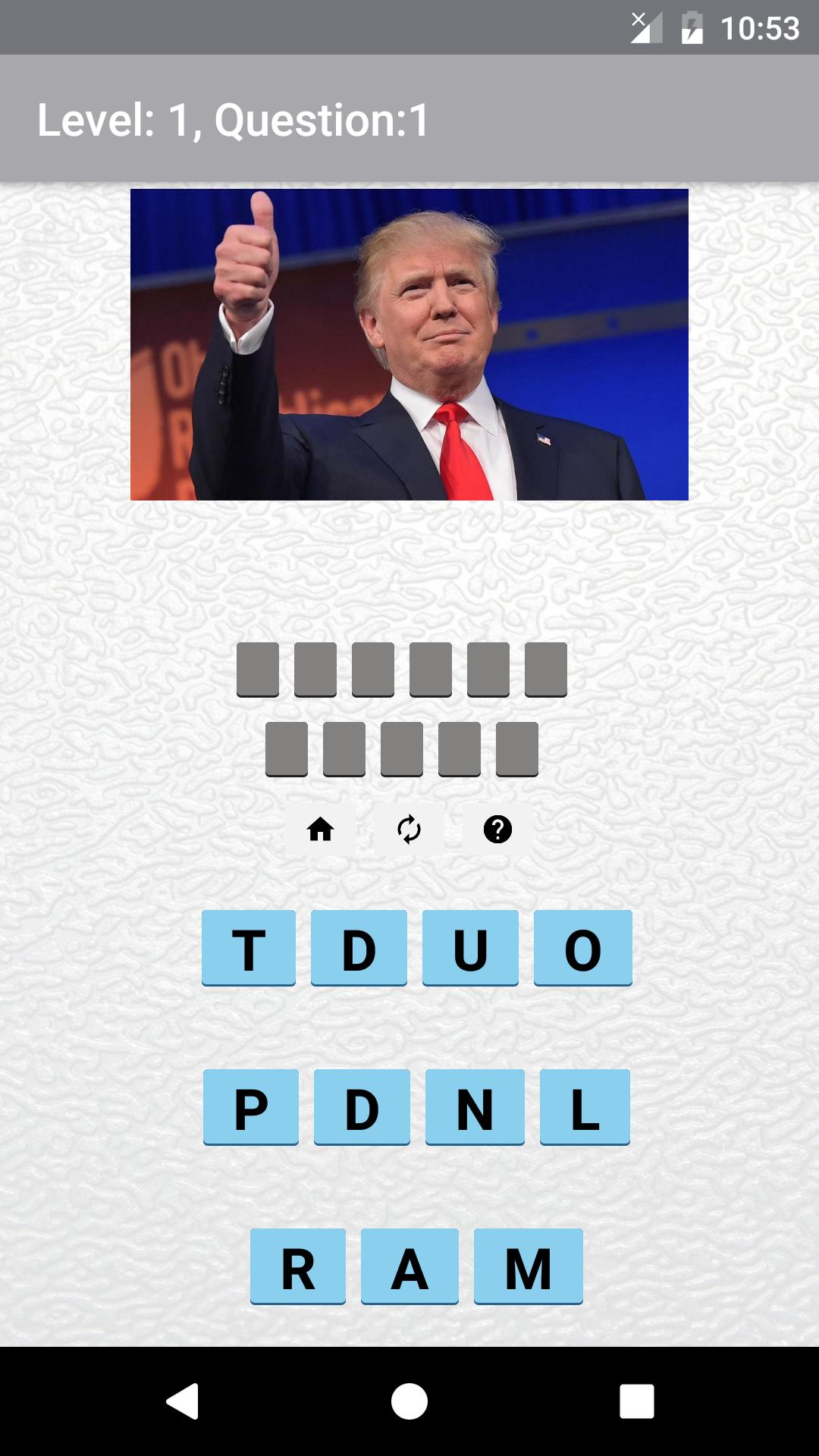This screenshot has width=819, height=1456.
Task: Pick the letter M tile
Action: [520, 1266]
